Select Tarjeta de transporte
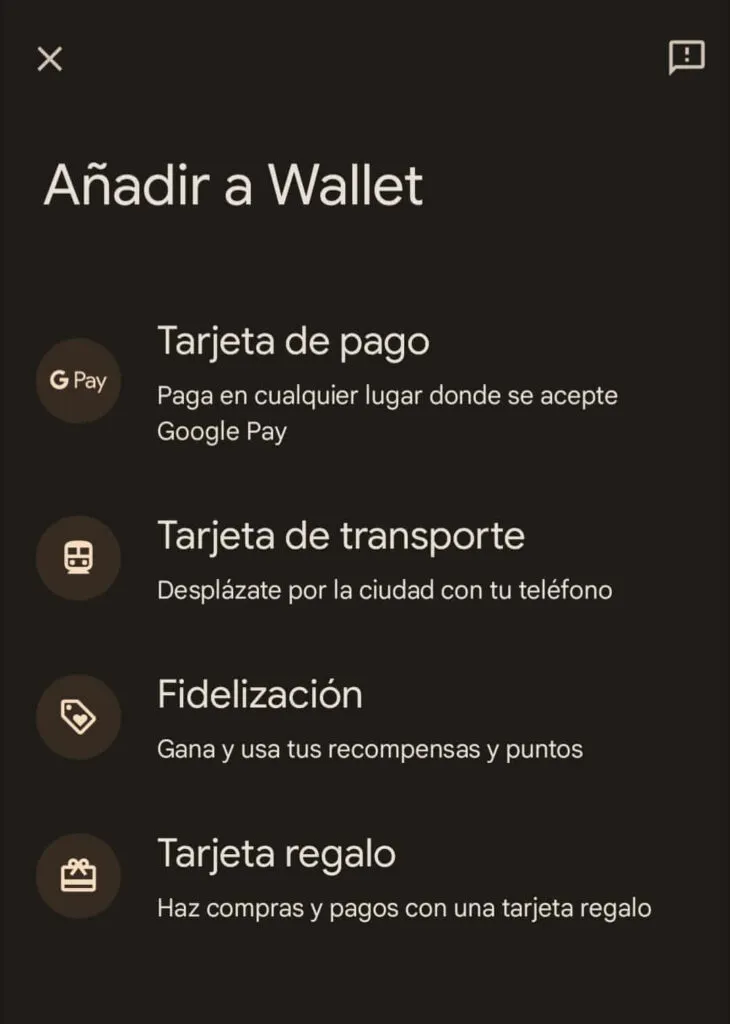730x1024 pixels. [x=340, y=537]
